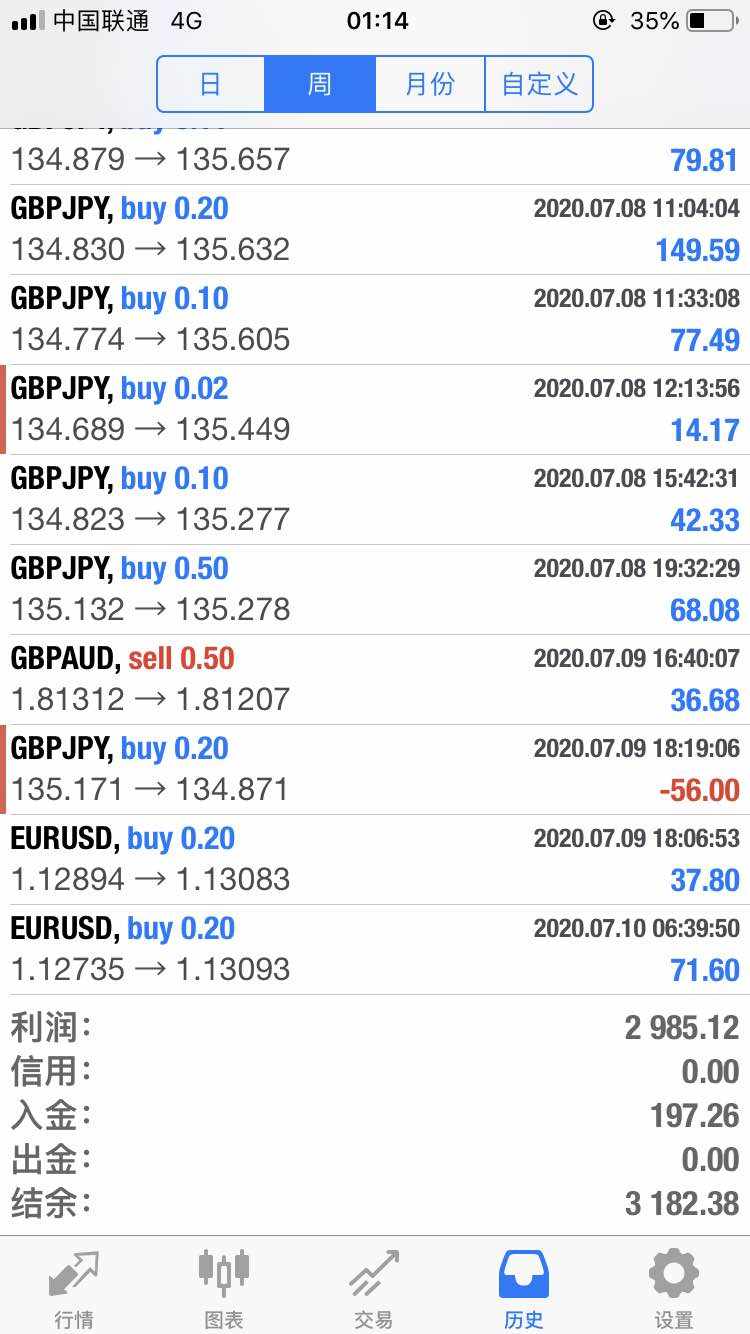Open the GBPJPY buy 0.50 trade
Viewport: 750px width, 1334px height.
tap(375, 590)
